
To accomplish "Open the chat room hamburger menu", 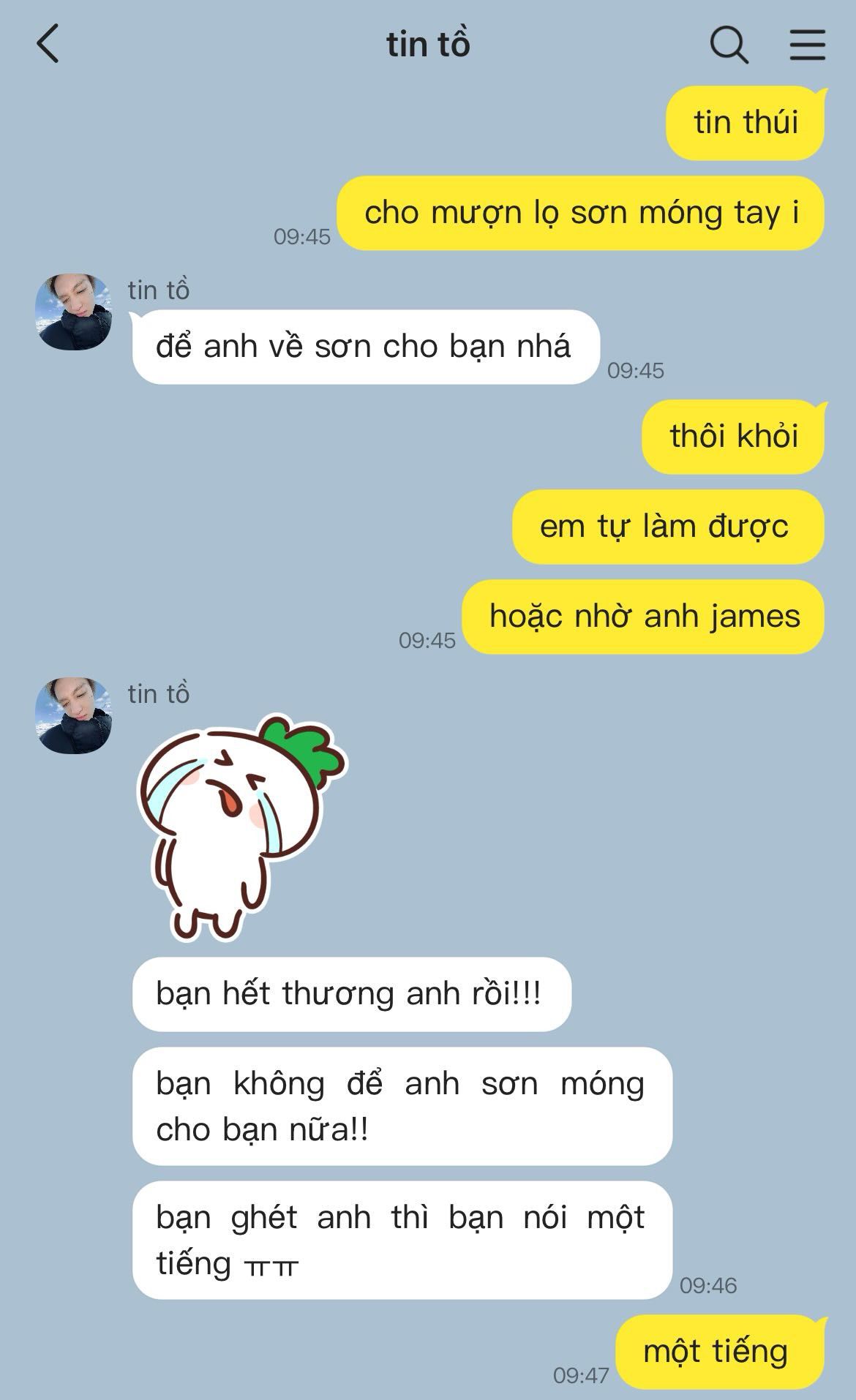I will pos(807,45).
